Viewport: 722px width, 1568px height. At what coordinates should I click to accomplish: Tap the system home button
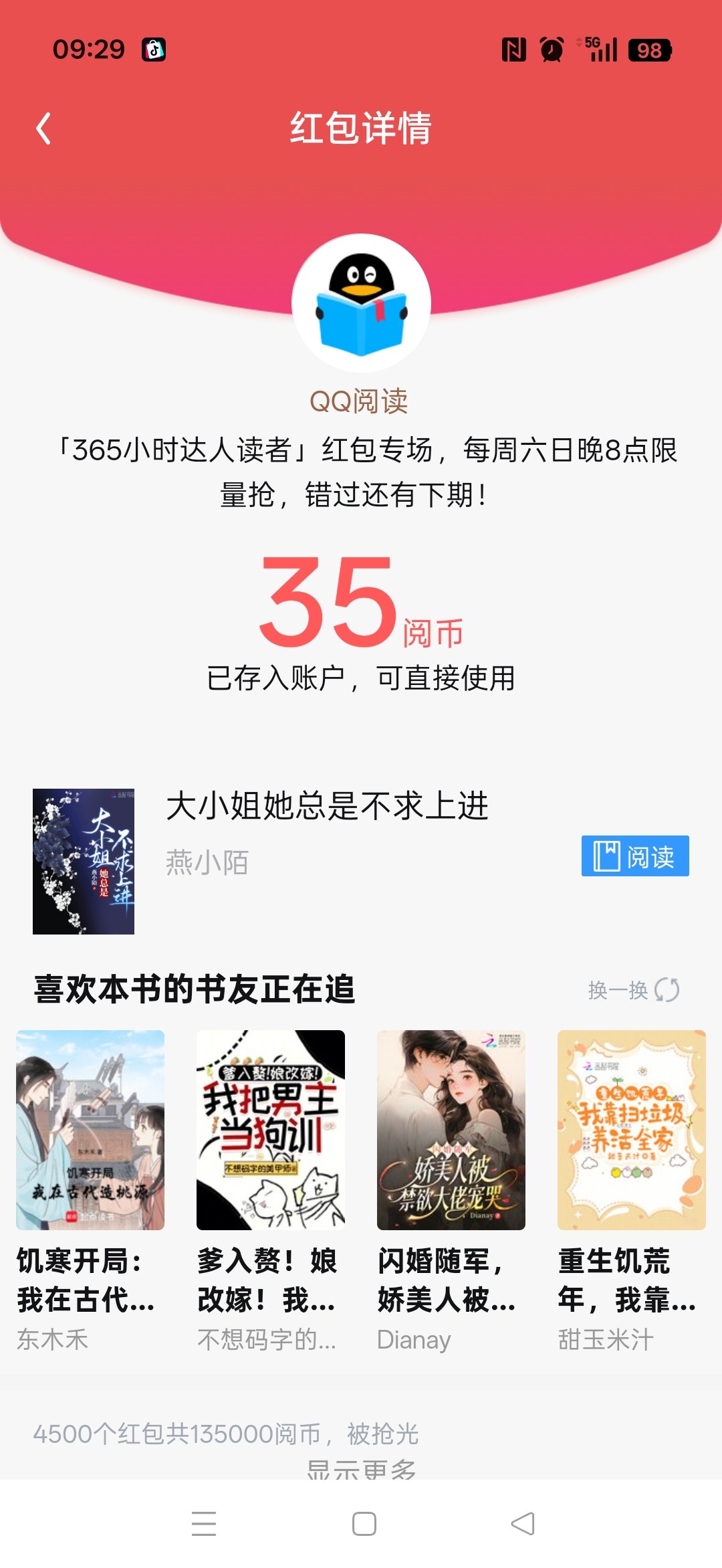click(x=364, y=1524)
